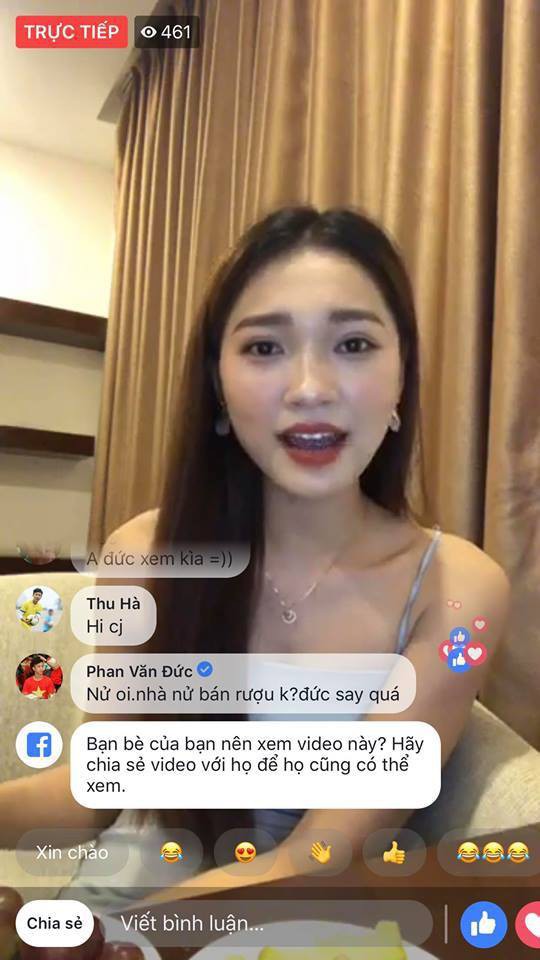Tap the heart reaction button

click(x=528, y=924)
